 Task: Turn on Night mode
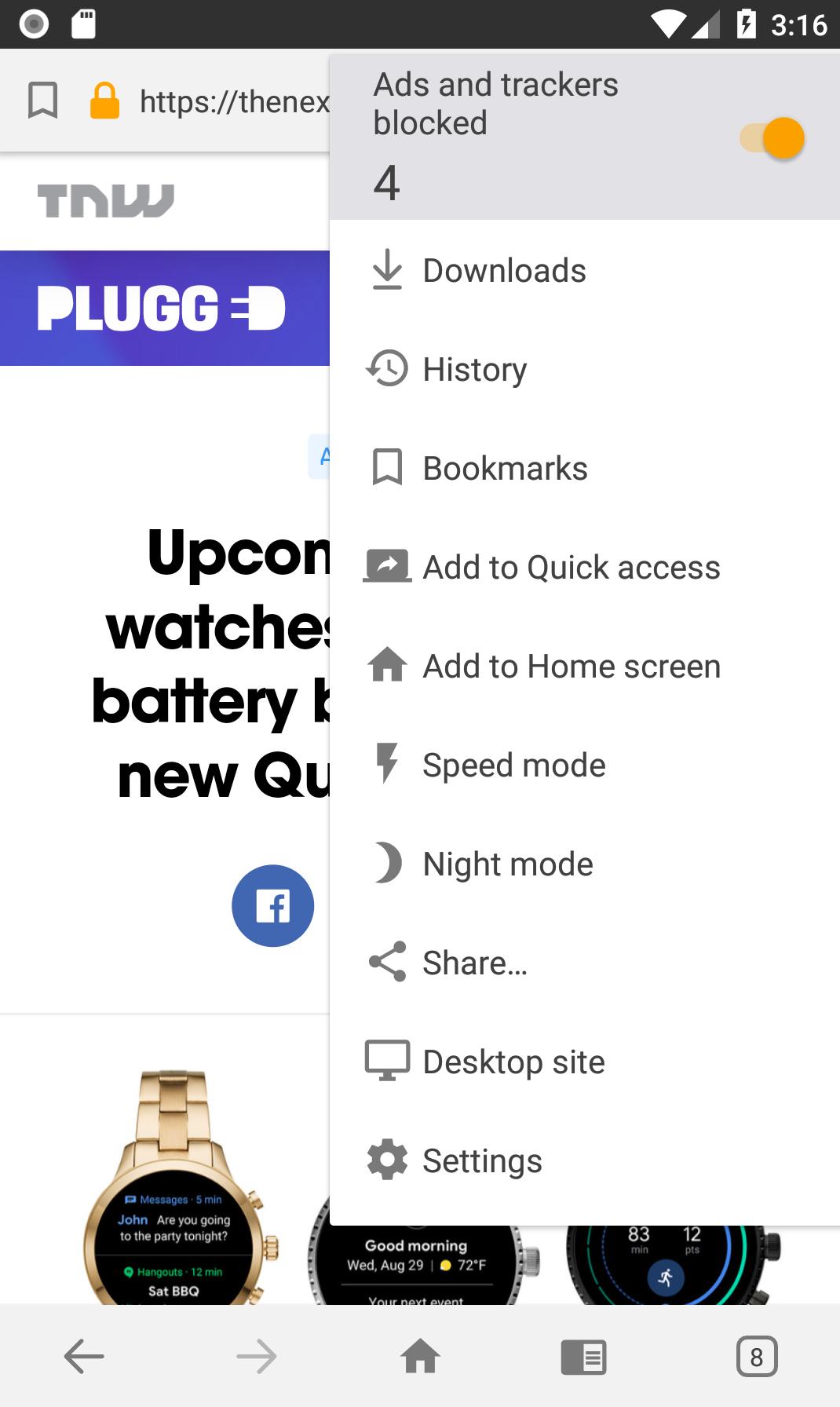click(507, 864)
